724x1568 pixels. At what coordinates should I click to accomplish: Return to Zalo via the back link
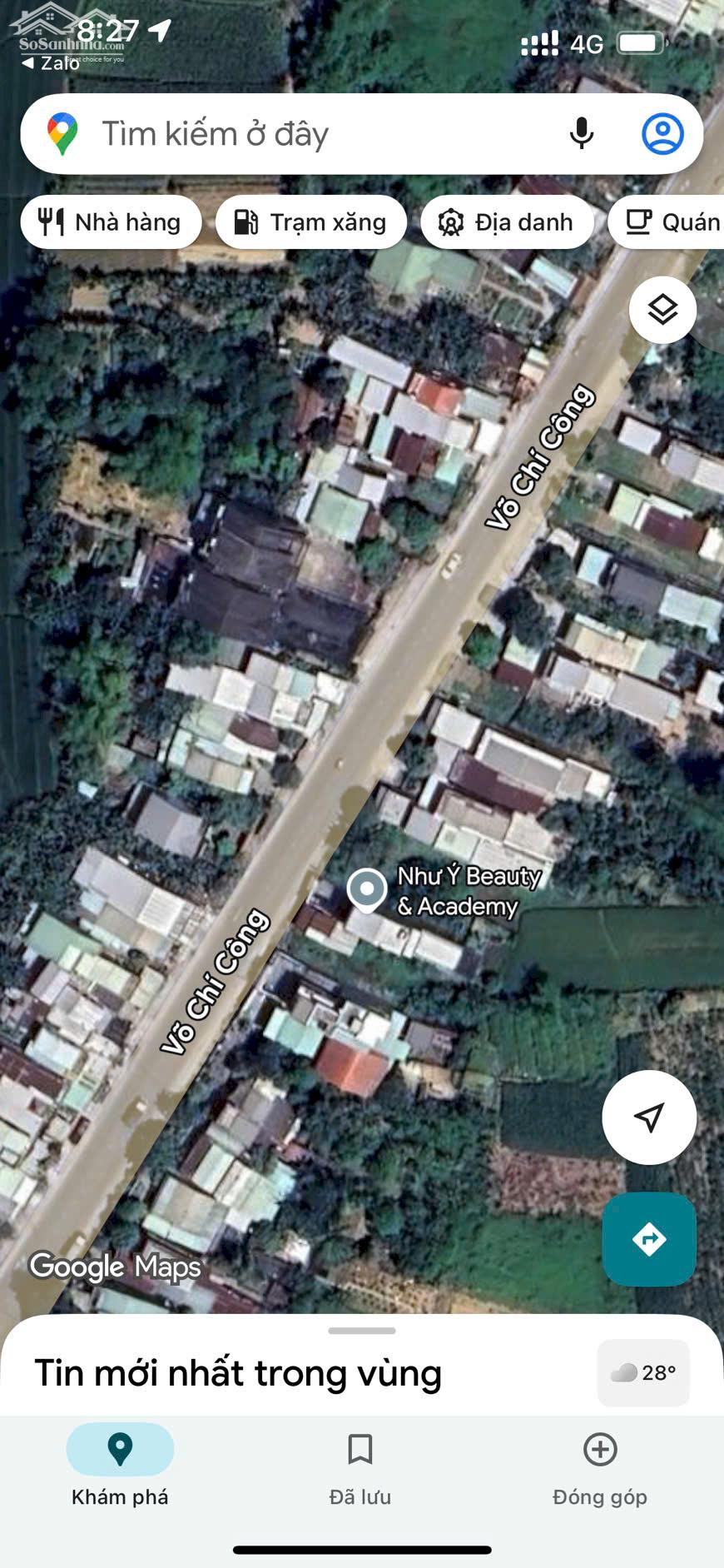pos(50,63)
